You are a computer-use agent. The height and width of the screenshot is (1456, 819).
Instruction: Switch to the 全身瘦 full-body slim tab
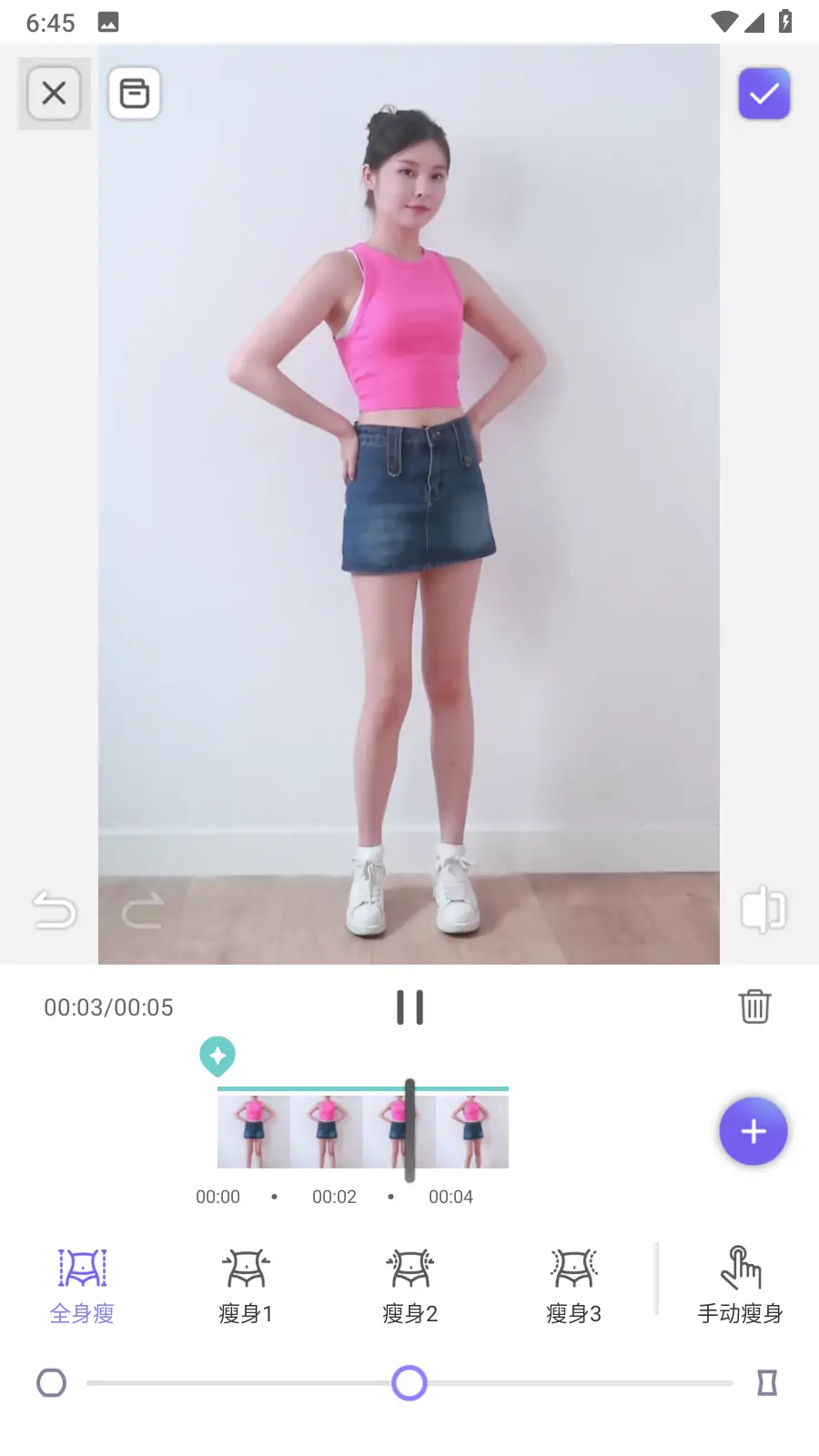81,1283
